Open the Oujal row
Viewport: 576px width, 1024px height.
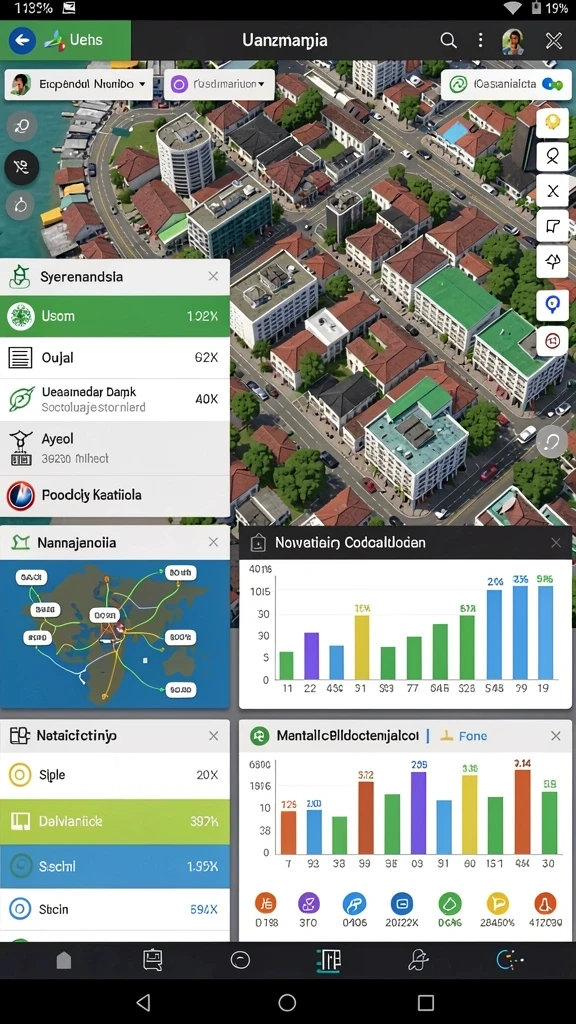[115, 357]
